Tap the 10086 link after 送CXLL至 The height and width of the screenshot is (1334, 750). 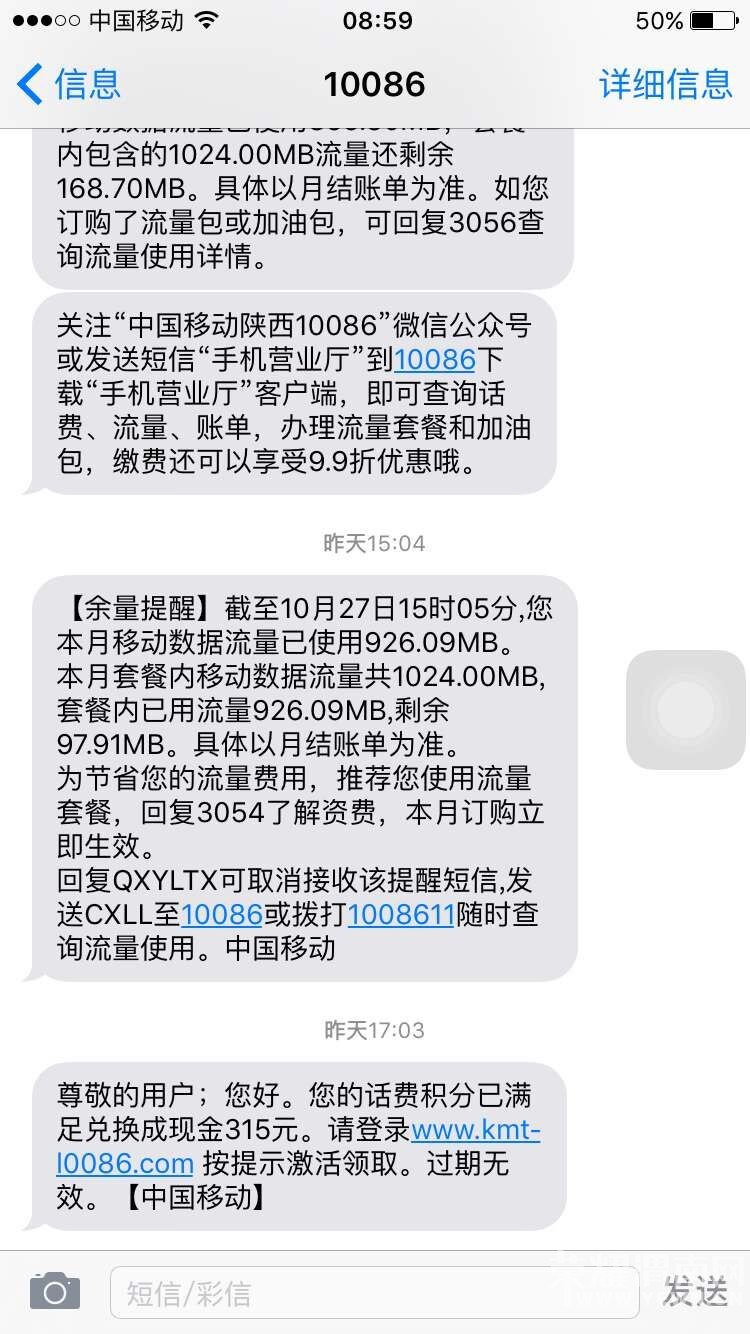(222, 914)
